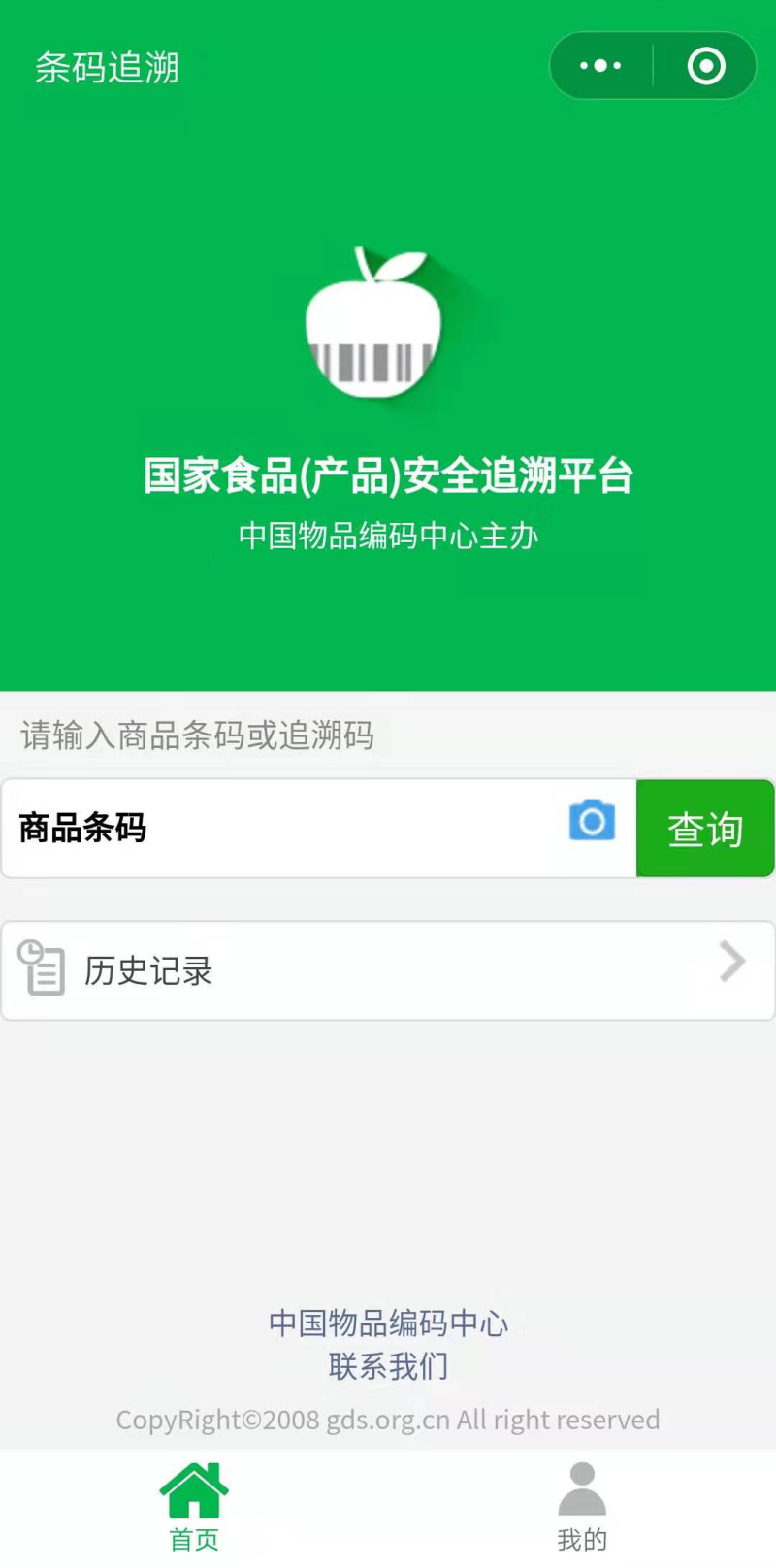Close the mini program with the circle button
This screenshot has width=776, height=1568.
tap(706, 66)
